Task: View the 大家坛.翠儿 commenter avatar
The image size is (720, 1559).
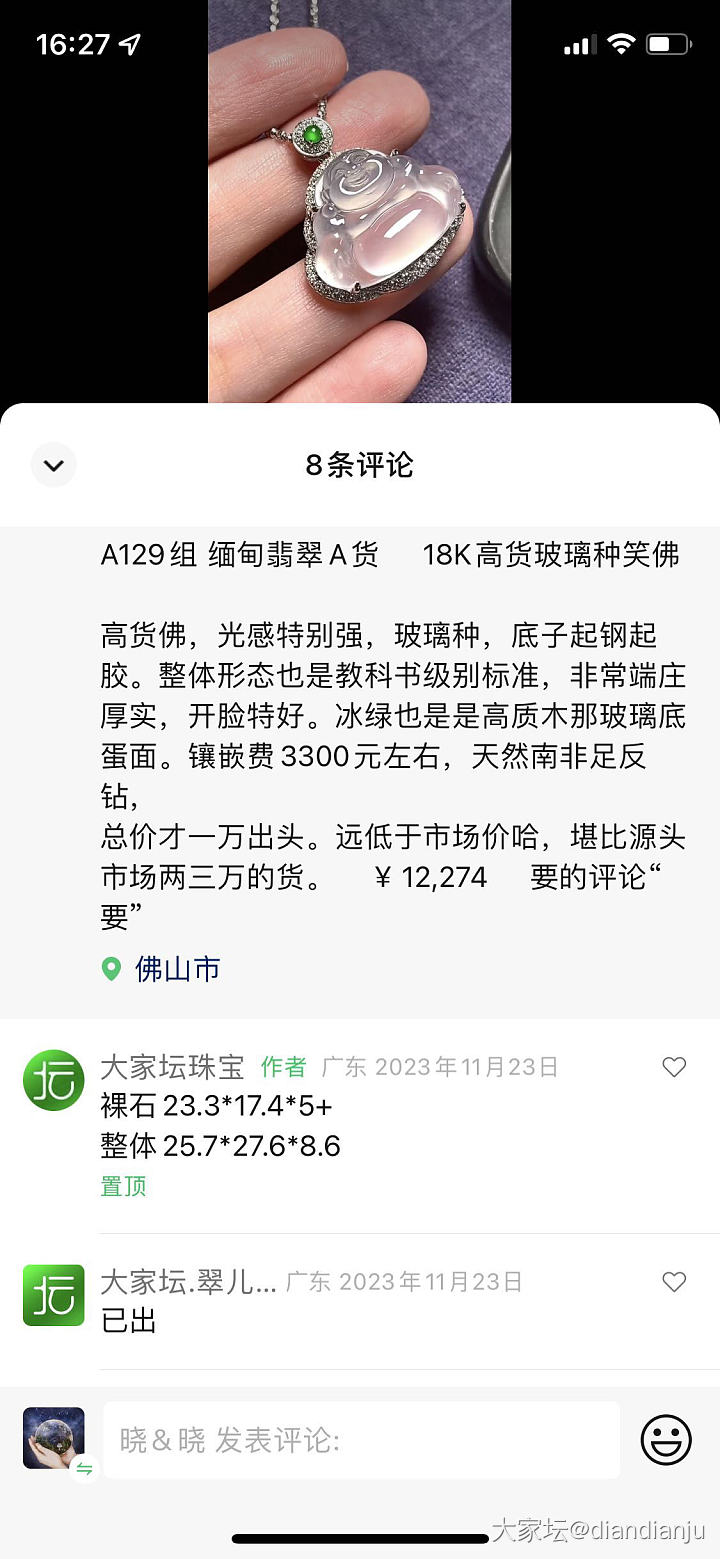Action: point(54,1295)
